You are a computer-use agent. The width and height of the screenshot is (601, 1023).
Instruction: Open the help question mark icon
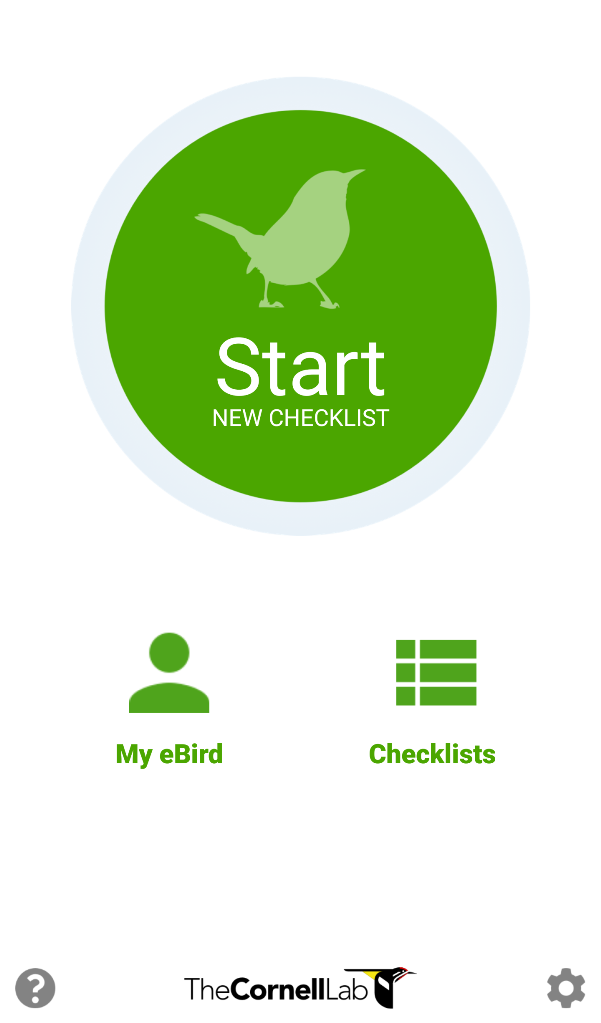pos(35,988)
